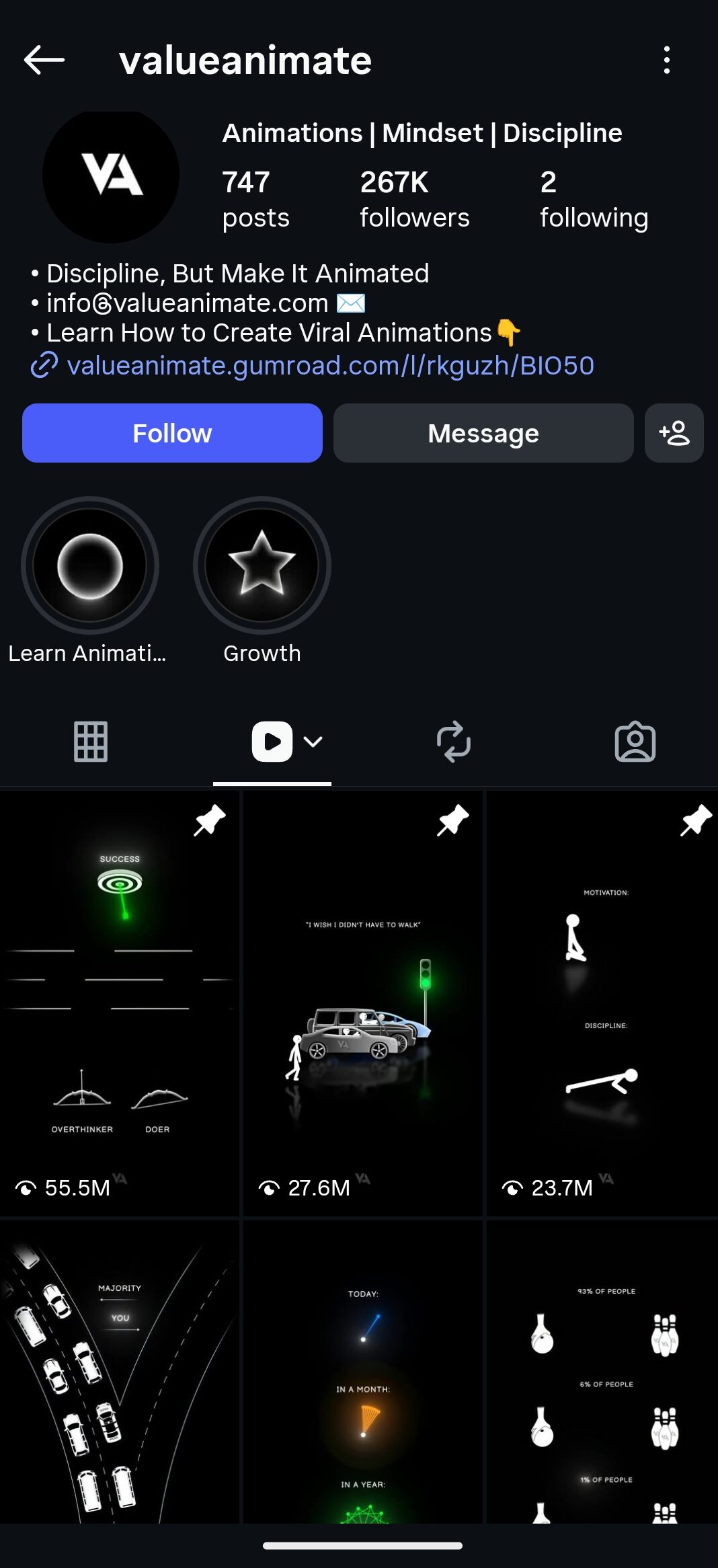Go back using the arrow icon
The image size is (718, 1568).
44,61
